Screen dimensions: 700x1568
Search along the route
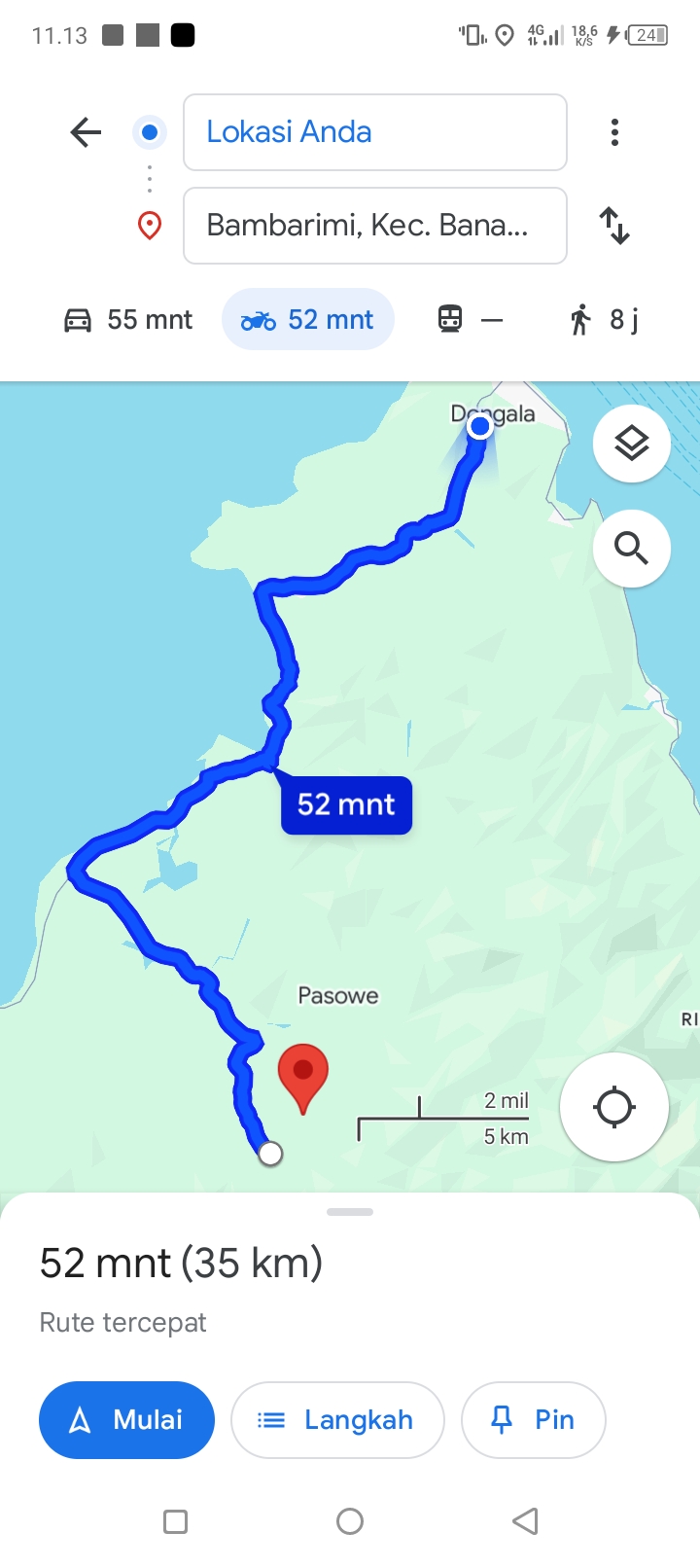[632, 549]
